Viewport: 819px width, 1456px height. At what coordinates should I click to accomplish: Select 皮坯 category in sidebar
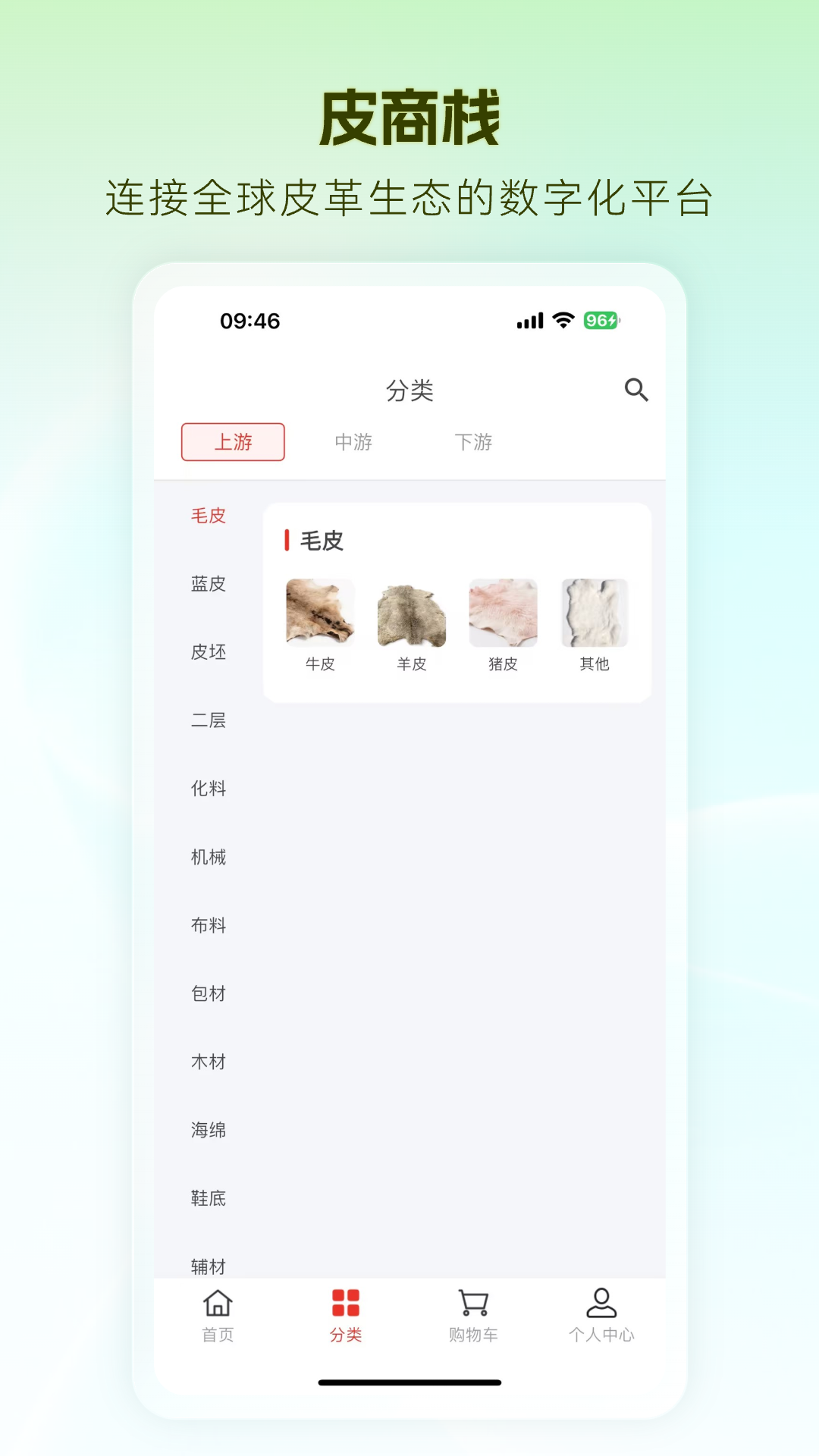[208, 652]
